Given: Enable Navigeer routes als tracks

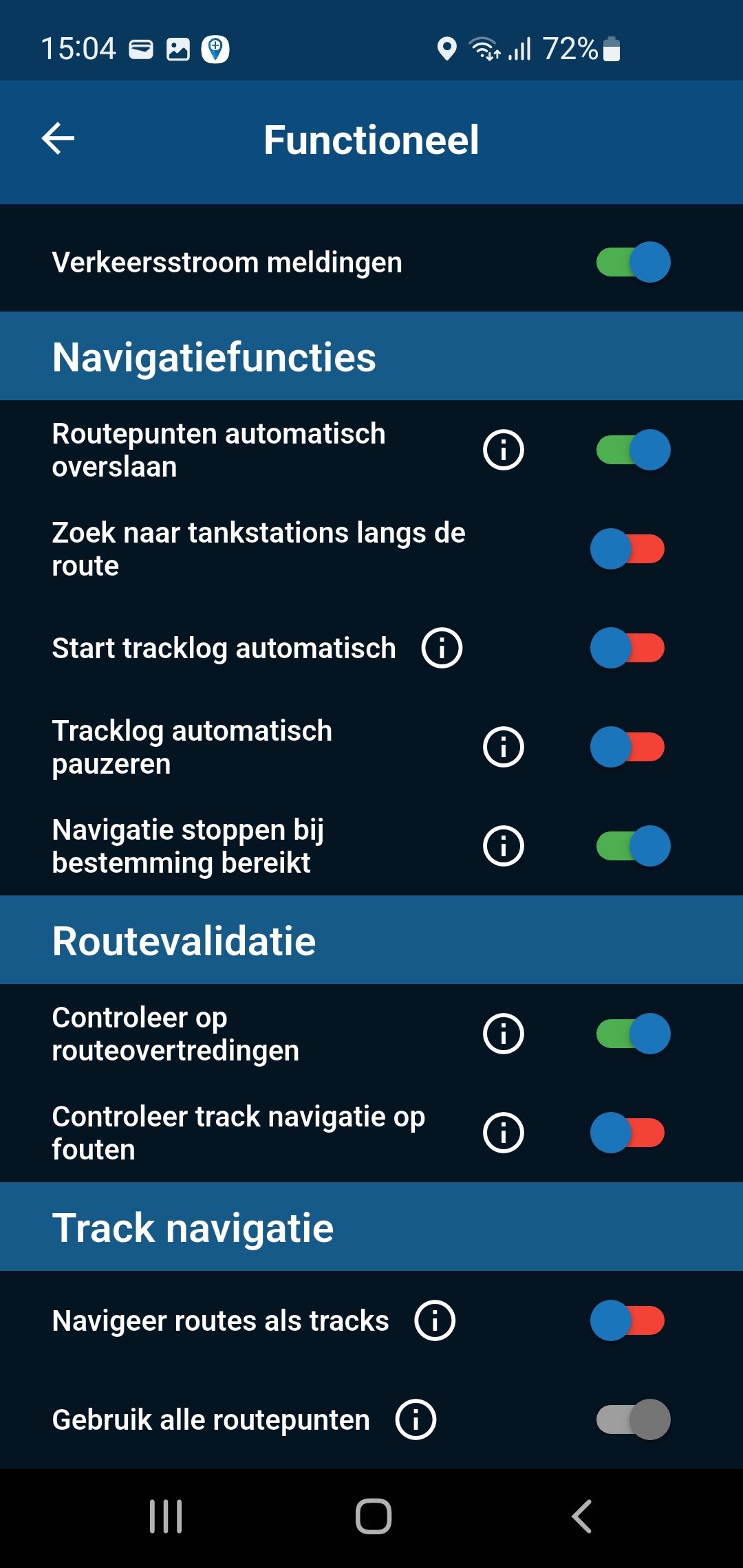Looking at the screenshot, I should (627, 1320).
